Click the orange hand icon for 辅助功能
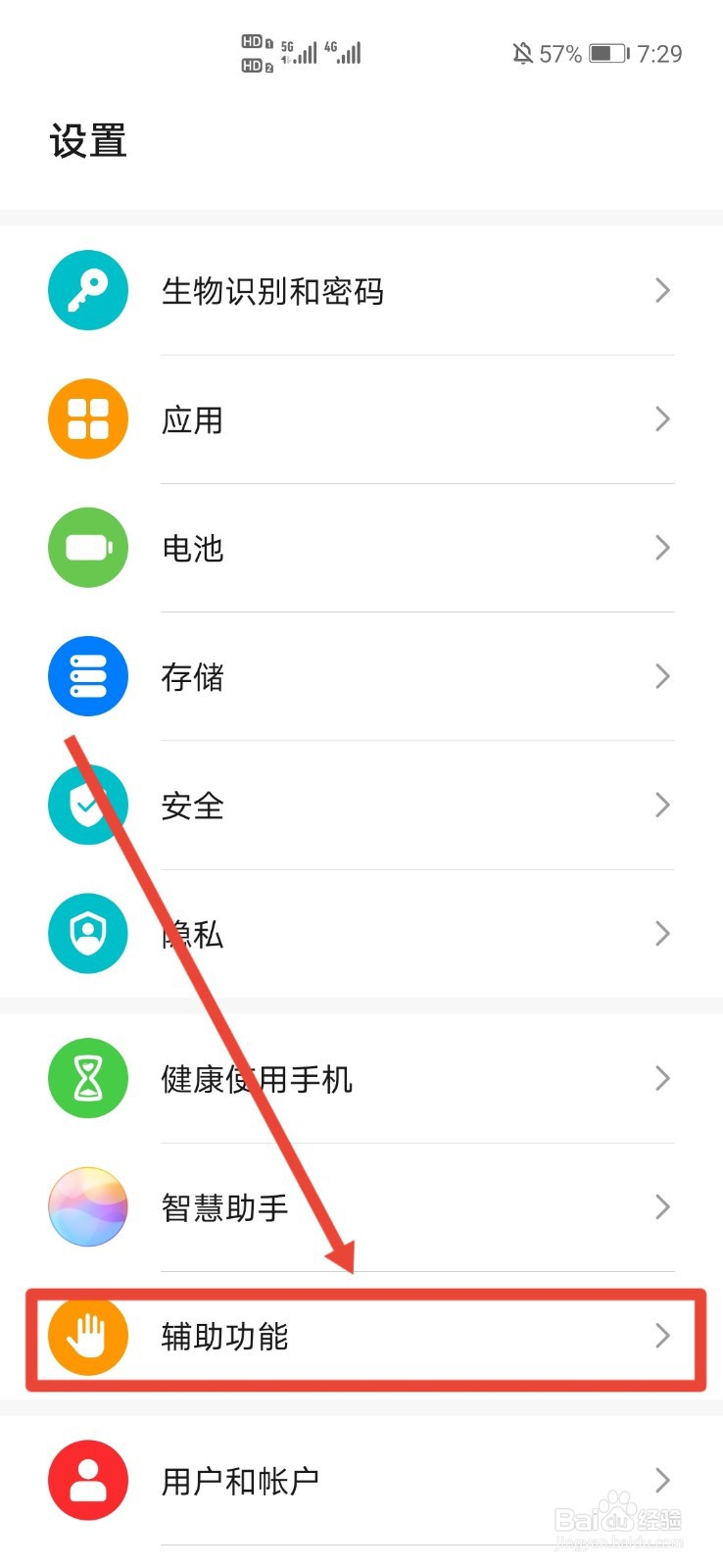This screenshot has height=1568, width=723. 87,1336
